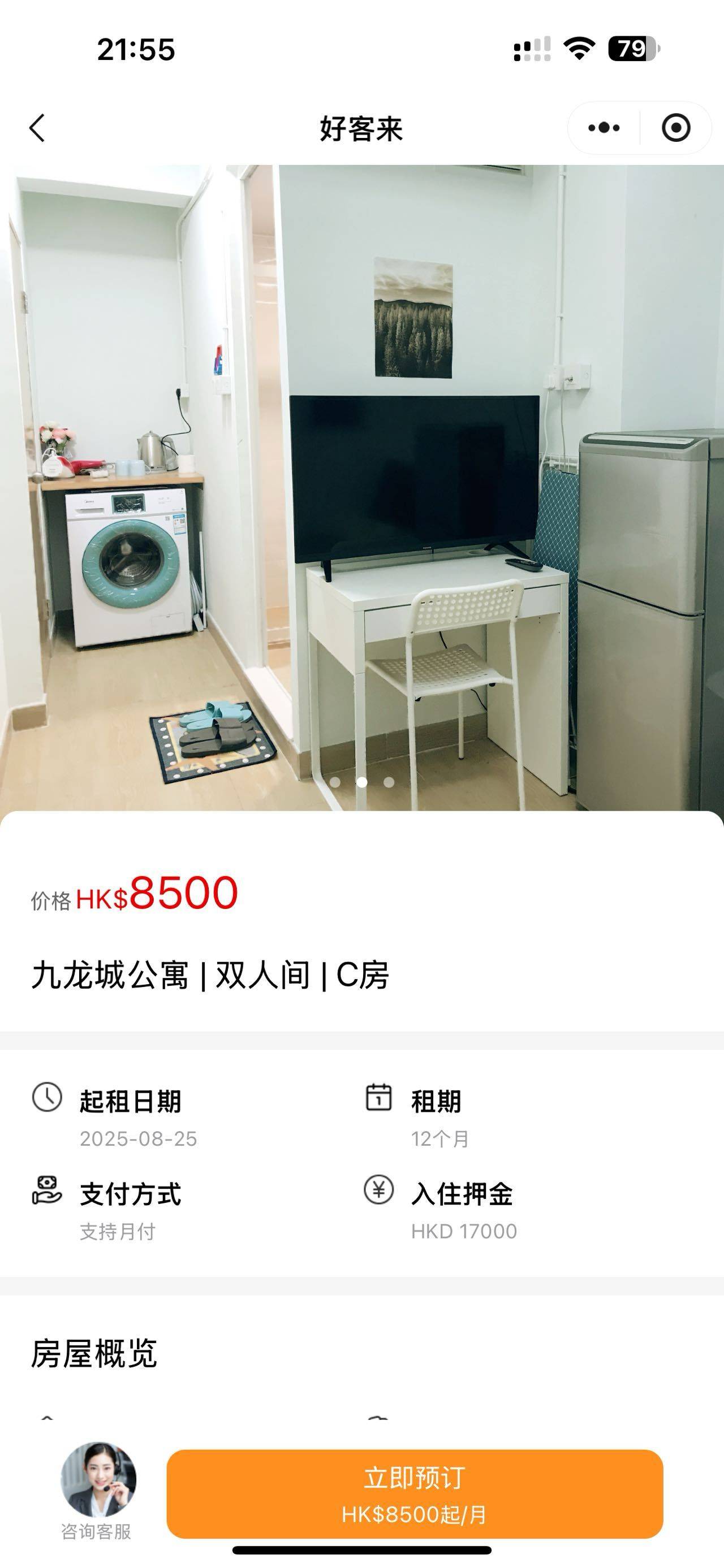
Task: Tap 立即预订 to book this room
Action: click(415, 1494)
